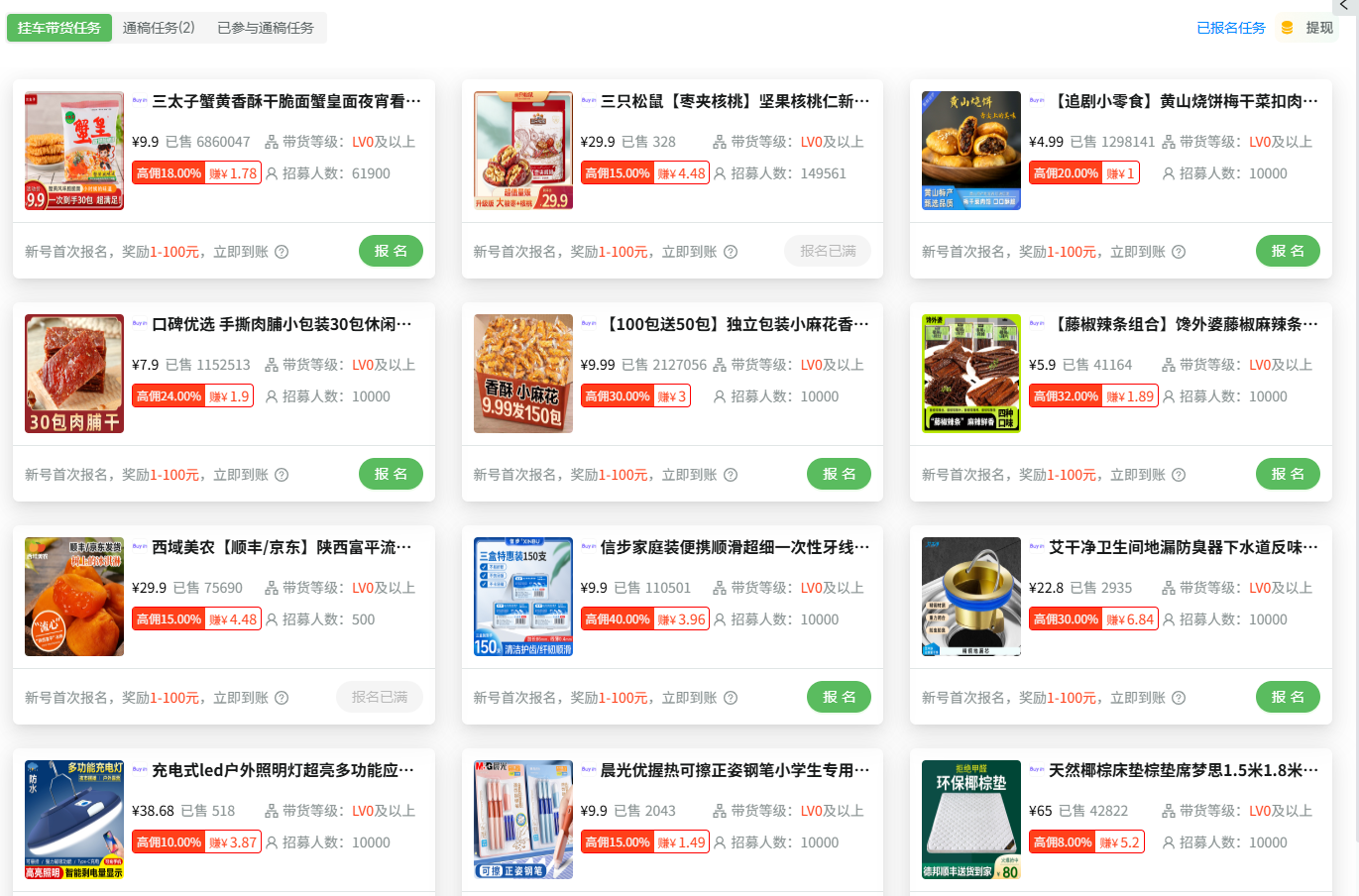The image size is (1359, 896).
Task: Sign up for 三太子蟹黄香酥干脆面 task
Action: tap(391, 251)
